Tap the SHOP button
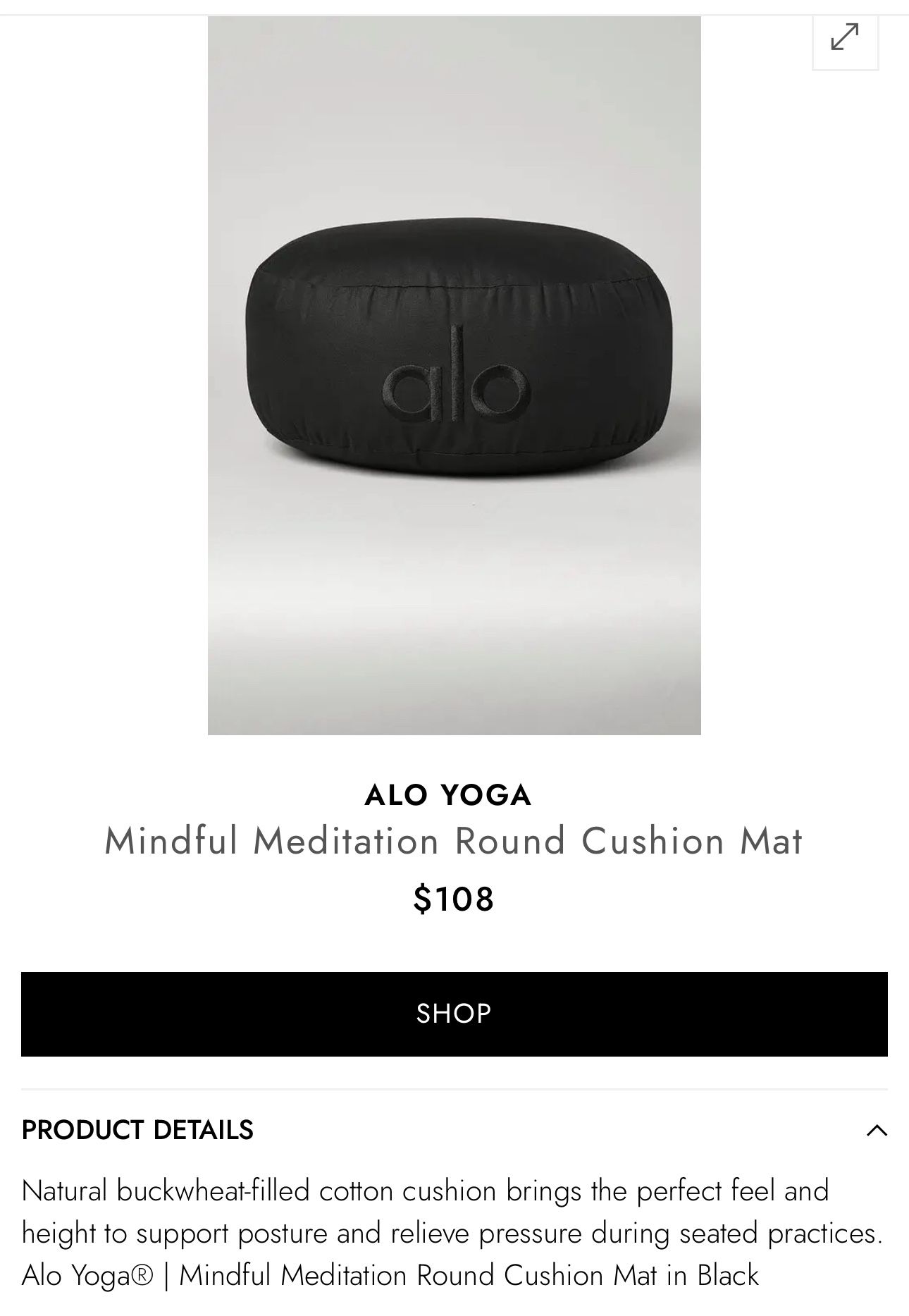 pyautogui.click(x=454, y=1014)
